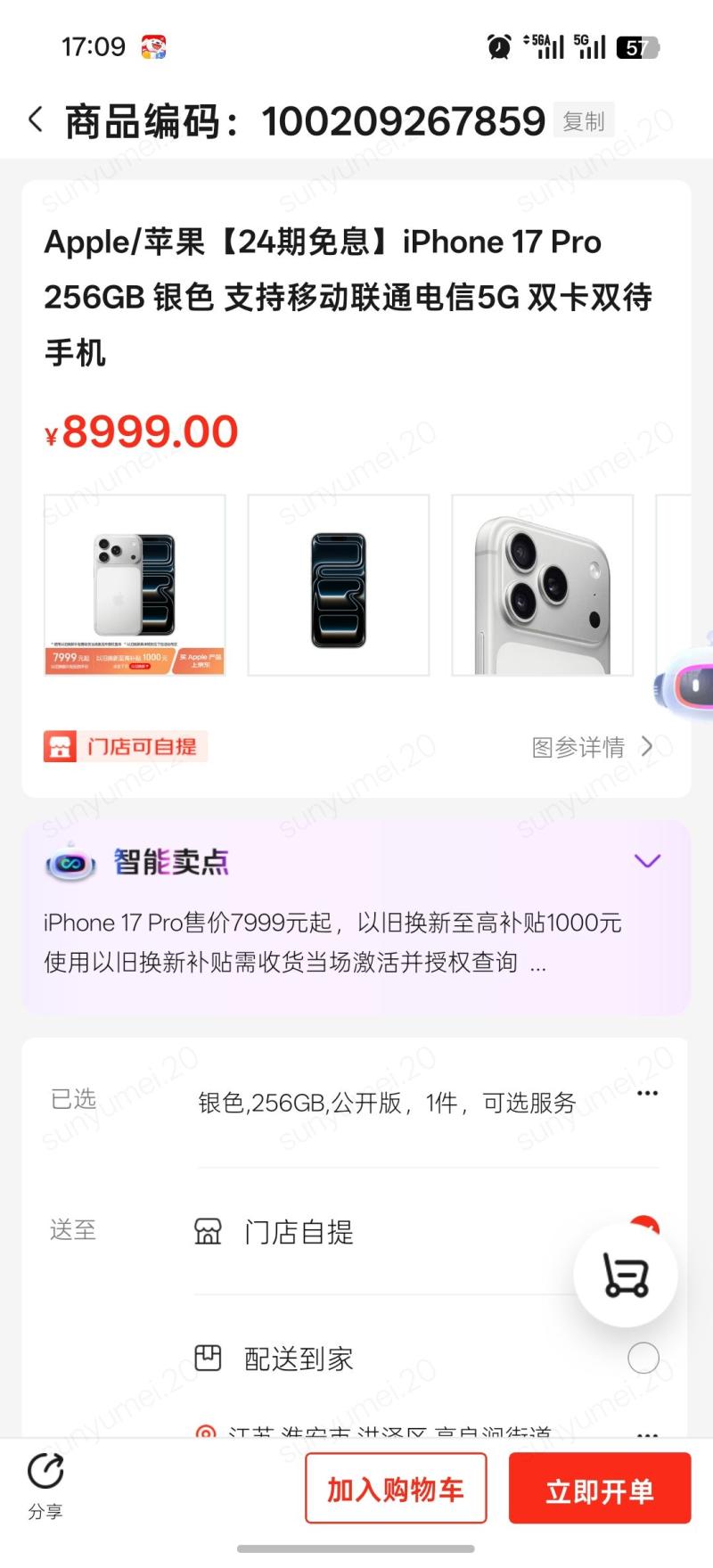
Task: View the front-screen product image
Action: 339,586
